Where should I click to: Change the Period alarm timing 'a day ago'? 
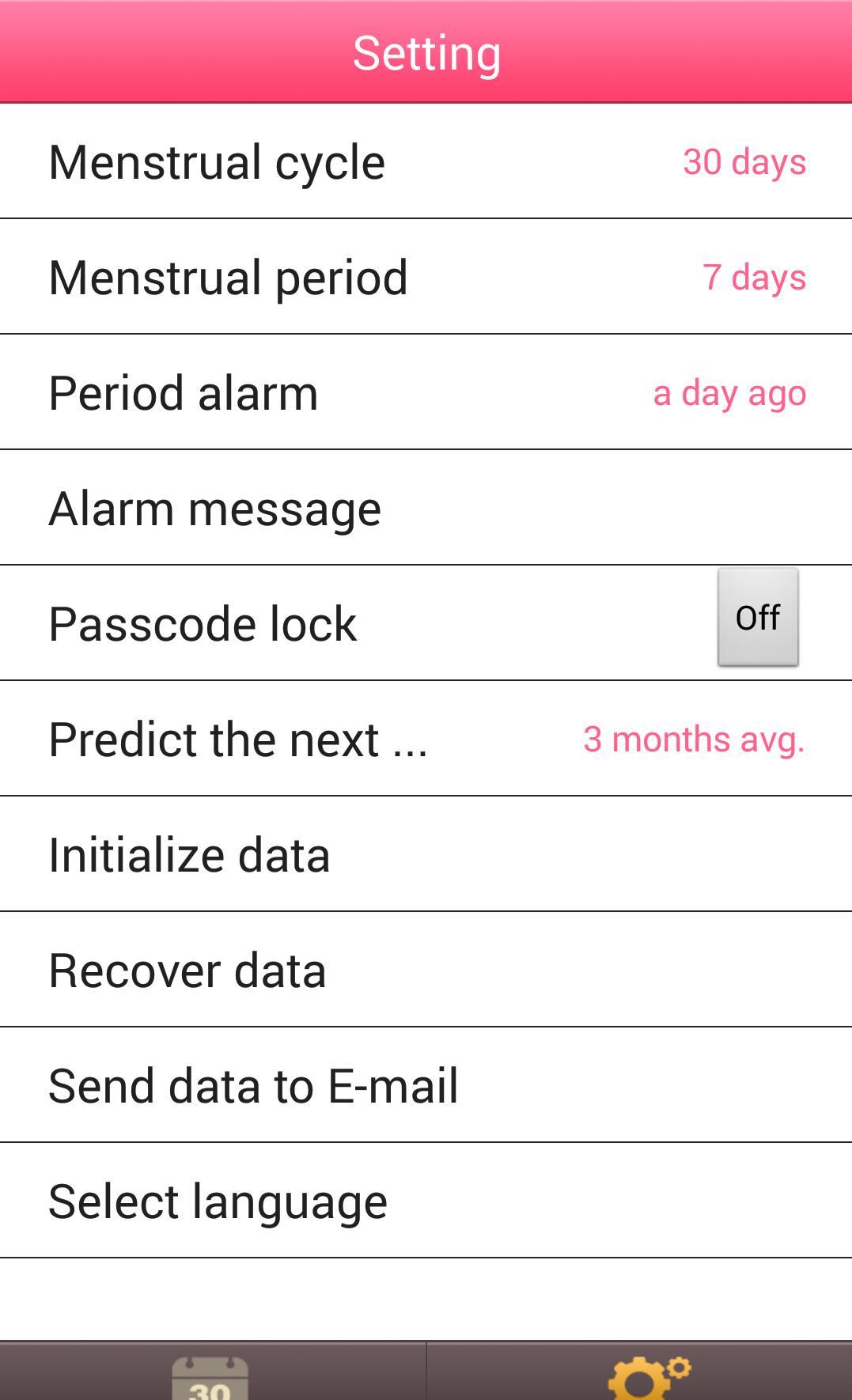729,392
